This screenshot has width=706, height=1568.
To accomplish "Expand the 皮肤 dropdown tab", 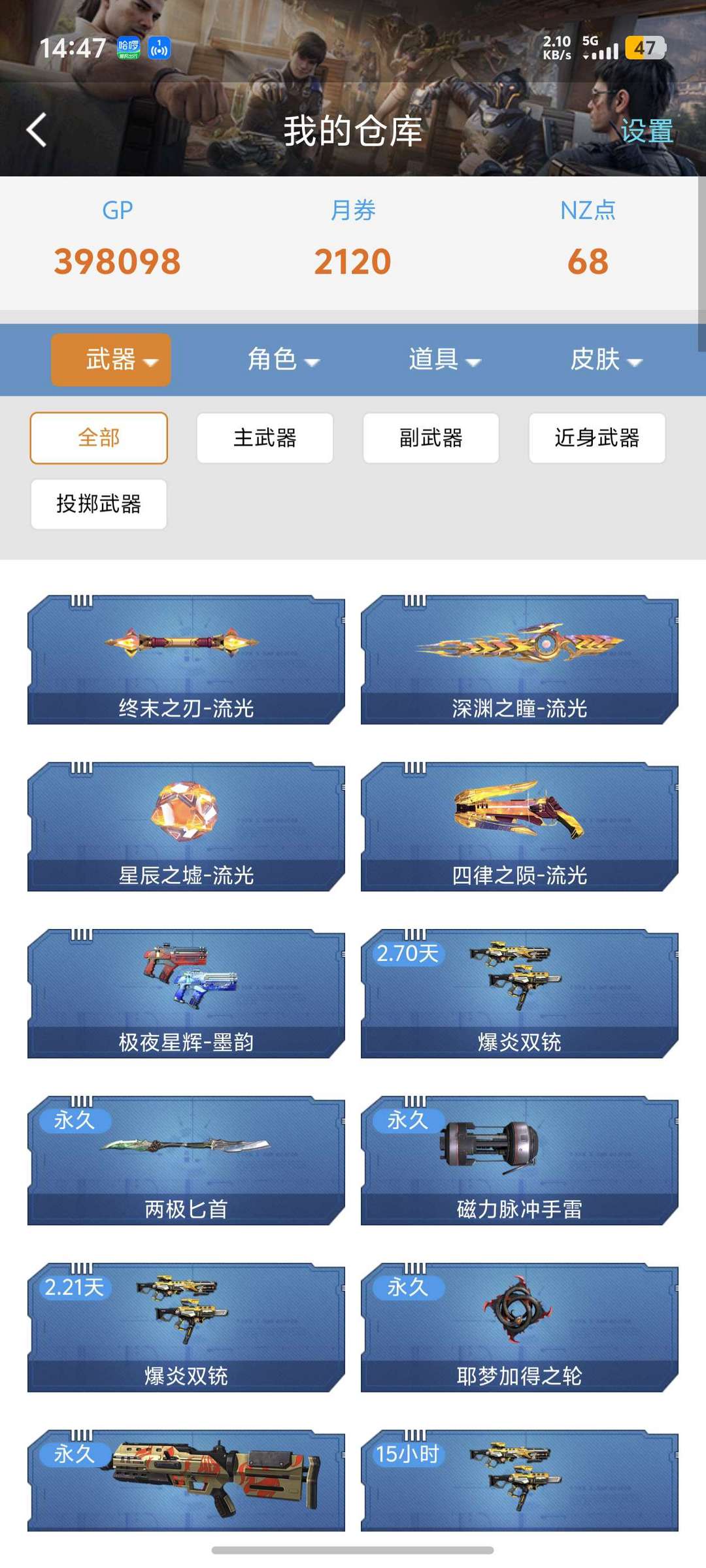I will pos(606,360).
